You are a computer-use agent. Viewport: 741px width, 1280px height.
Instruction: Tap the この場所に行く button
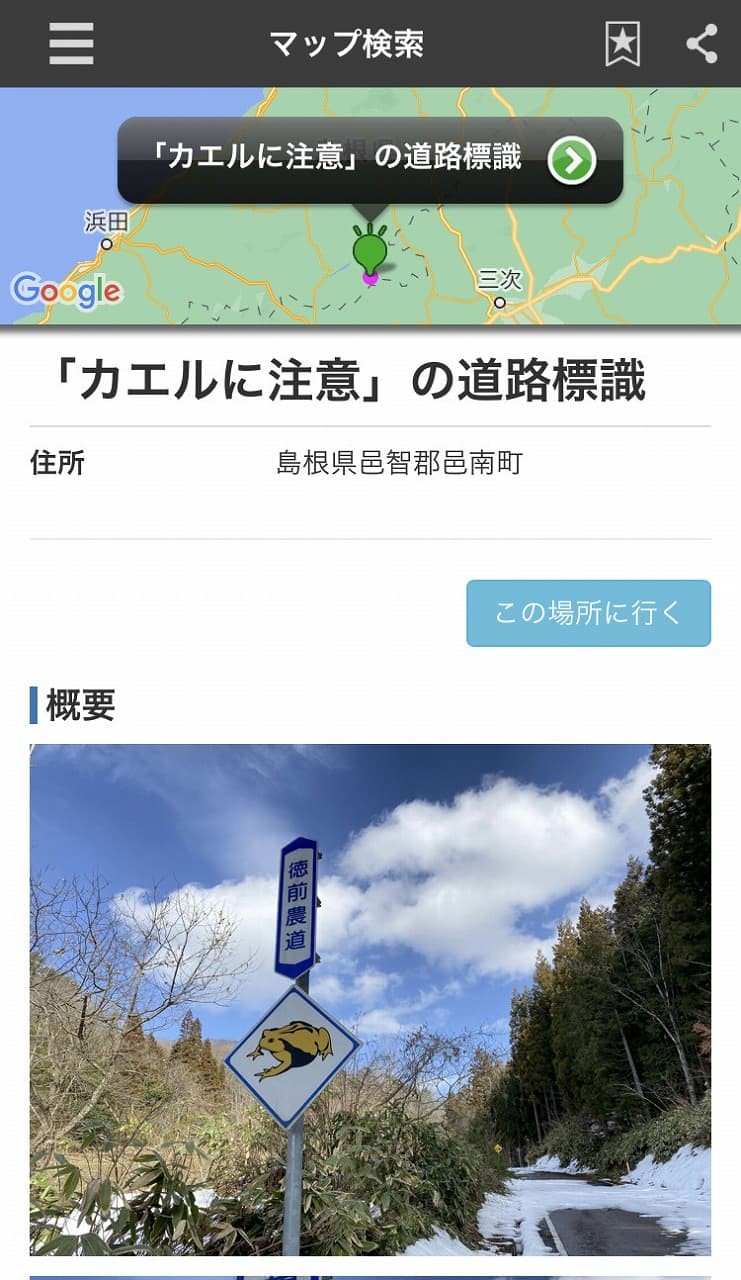(588, 613)
